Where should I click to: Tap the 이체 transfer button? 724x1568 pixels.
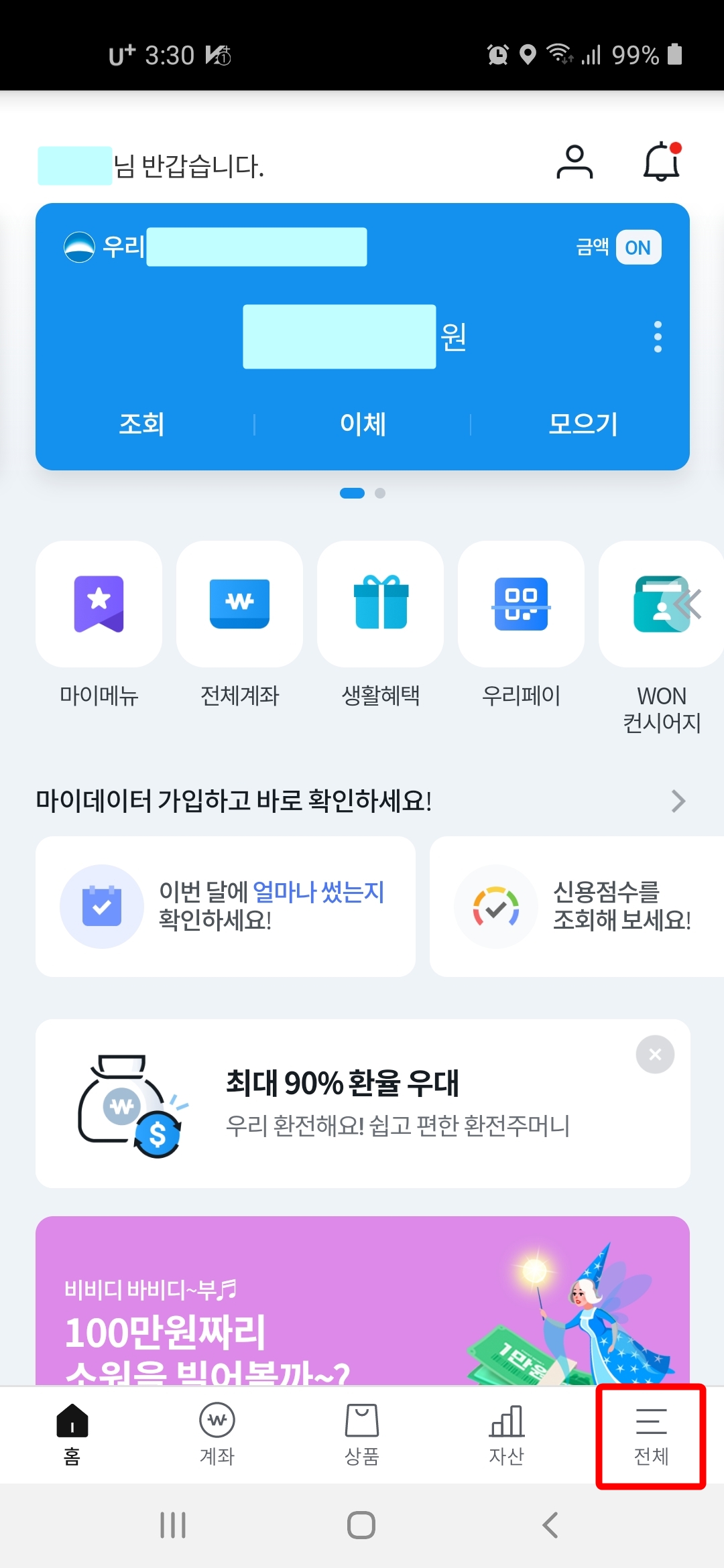(362, 424)
